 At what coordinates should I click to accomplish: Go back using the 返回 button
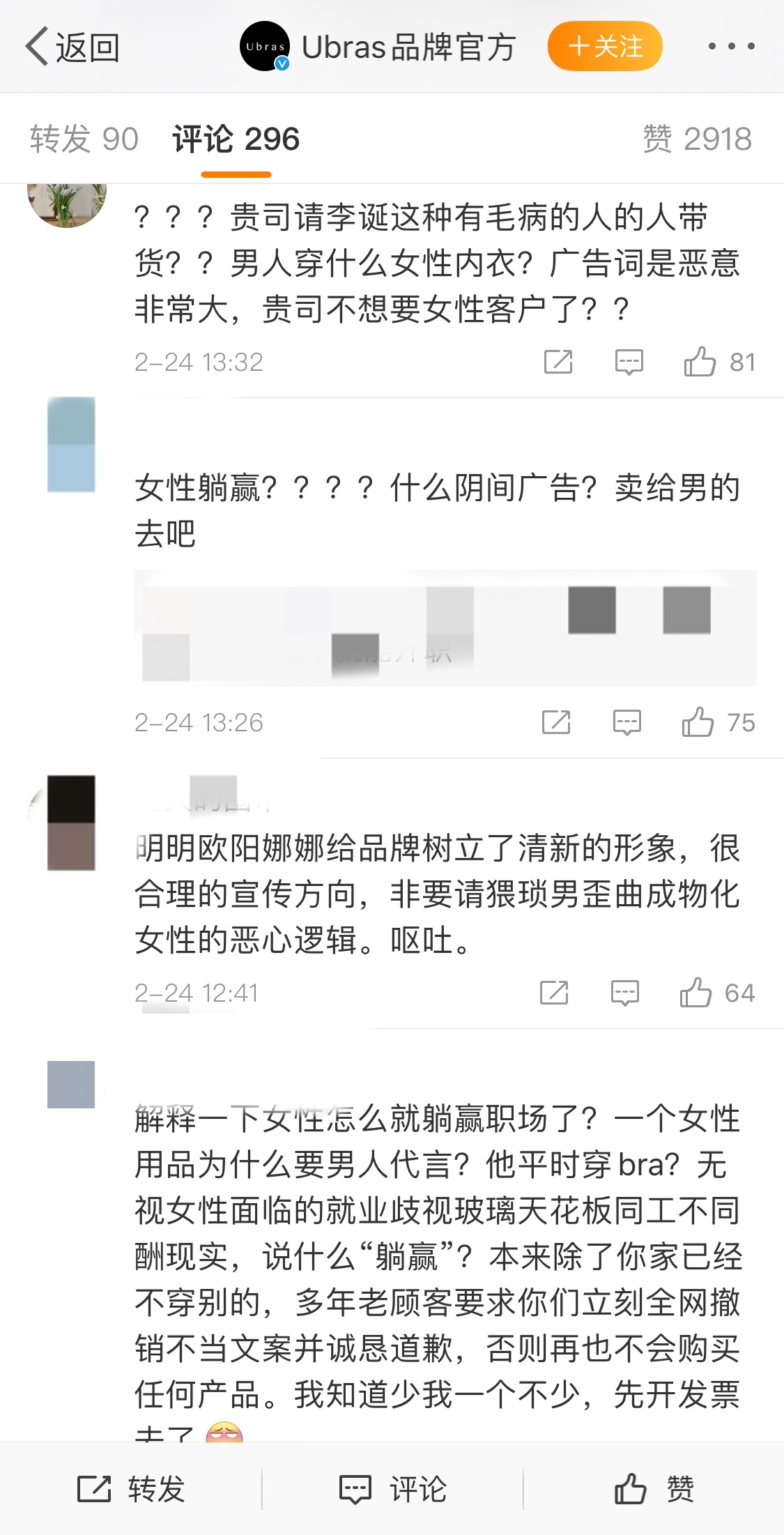(72, 47)
